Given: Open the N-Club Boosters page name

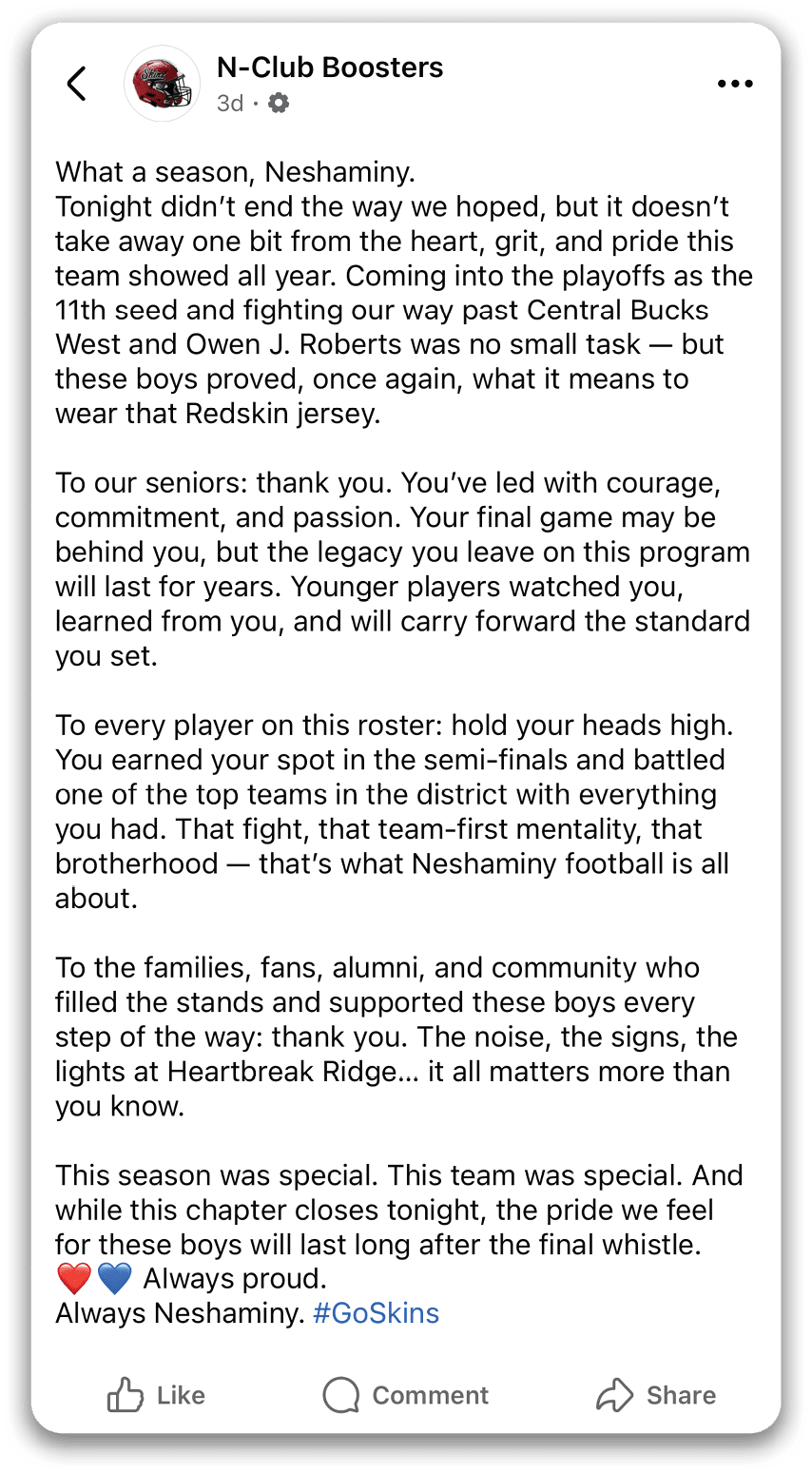Looking at the screenshot, I should click(330, 68).
